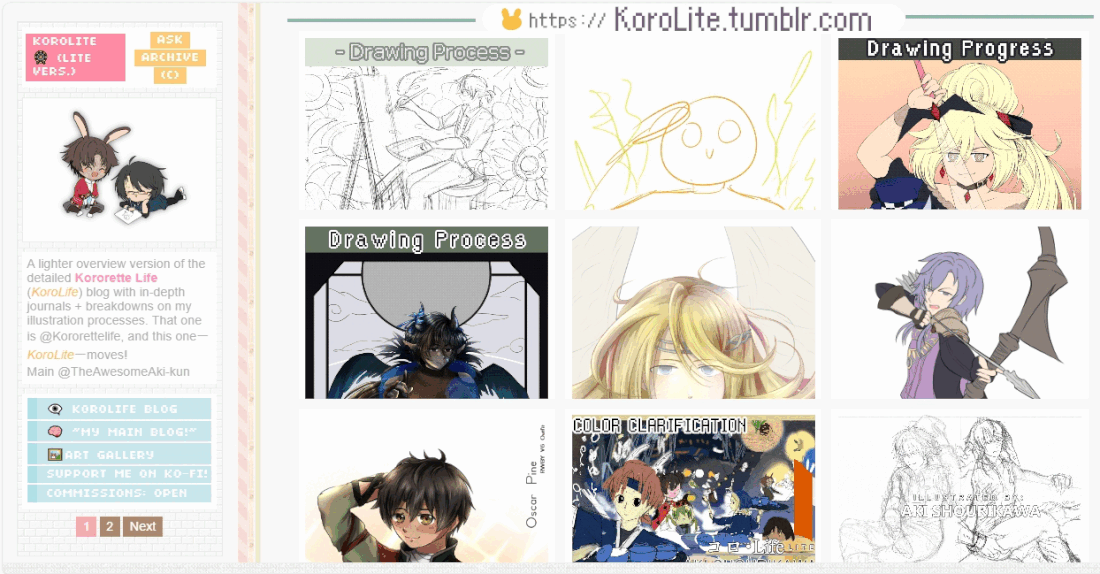Screen dimensions: 1100x574
Task: Go to page 2
Action: [x=110, y=526]
